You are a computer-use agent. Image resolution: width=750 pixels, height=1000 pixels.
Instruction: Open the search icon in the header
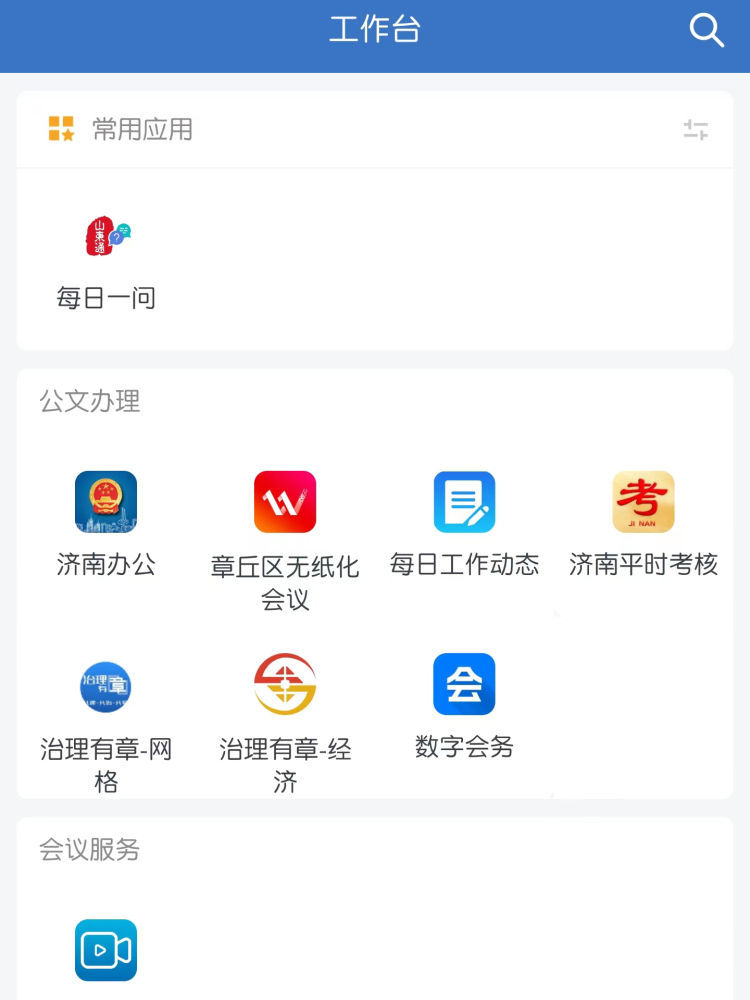706,31
